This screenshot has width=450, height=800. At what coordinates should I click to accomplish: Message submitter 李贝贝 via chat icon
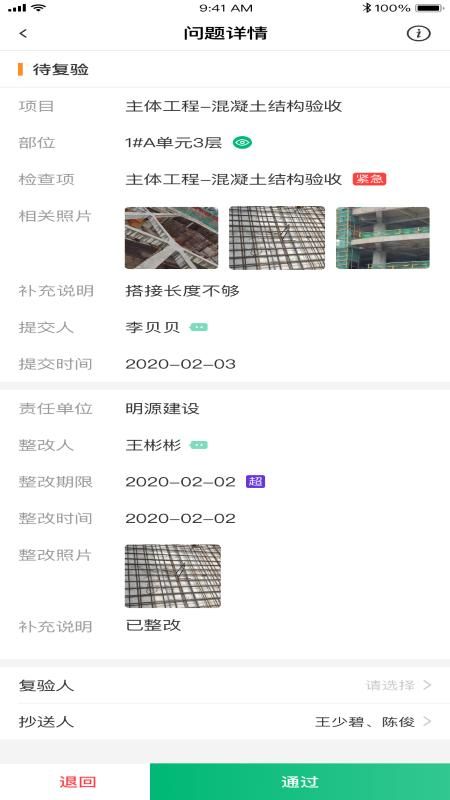click(x=198, y=327)
